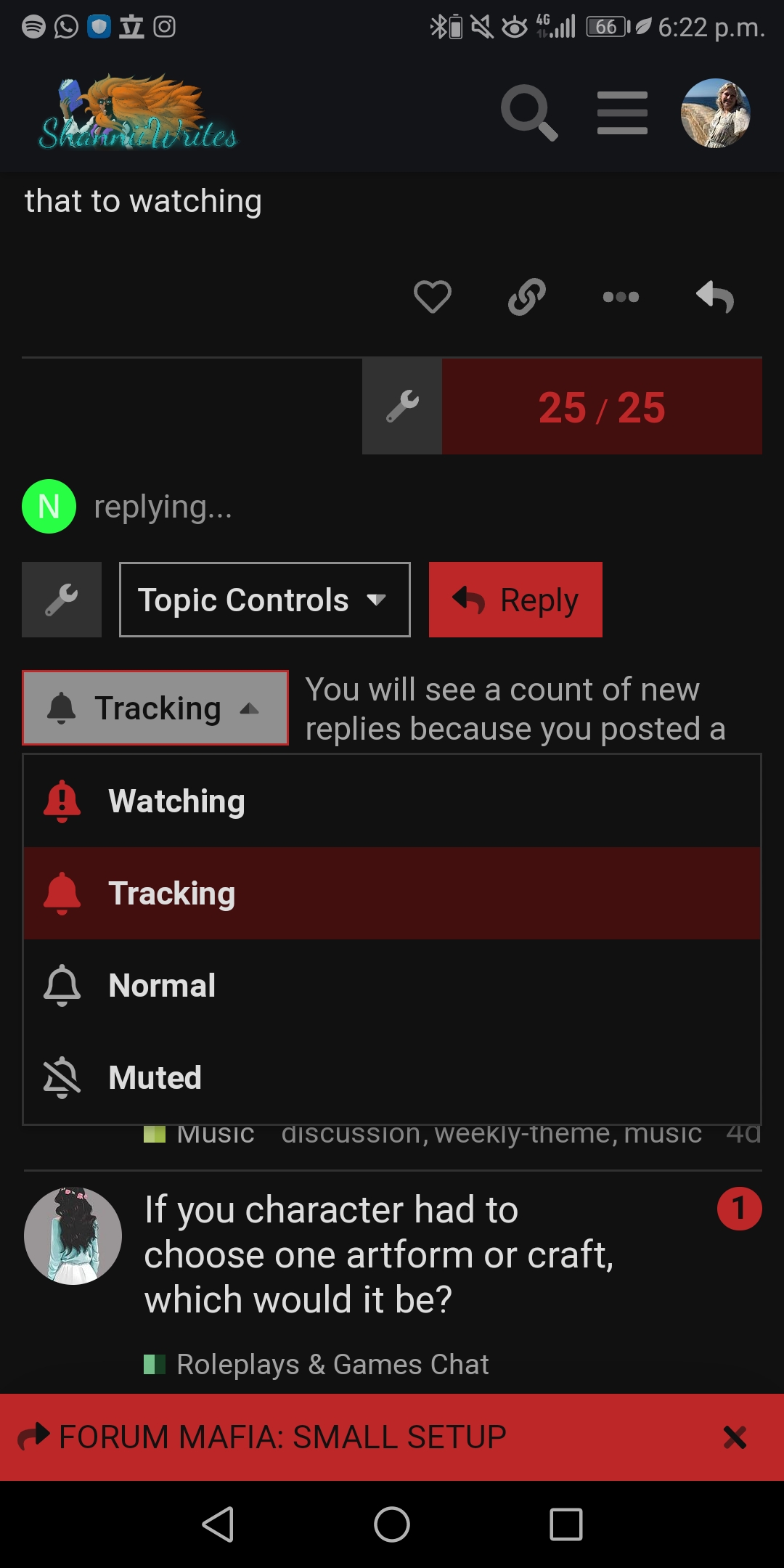This screenshot has height=1568, width=784.
Task: Like this post with the heart
Action: tap(433, 297)
